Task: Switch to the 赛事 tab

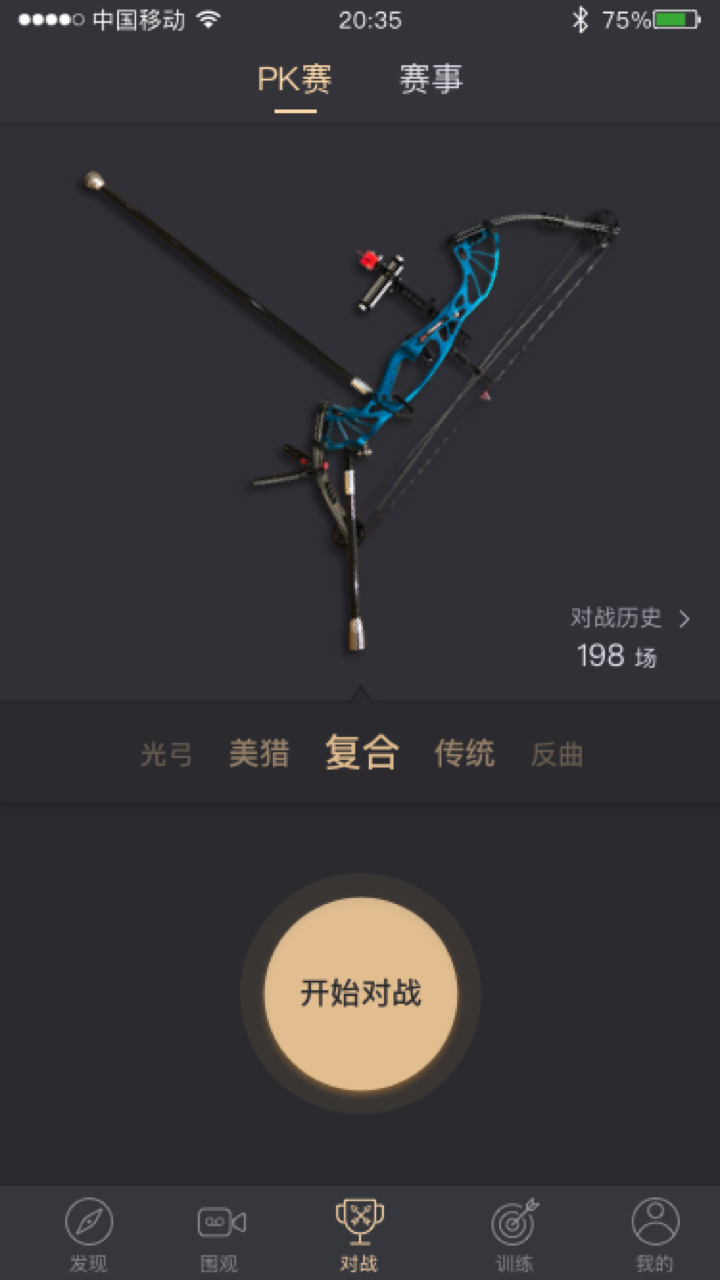Action: click(x=431, y=80)
